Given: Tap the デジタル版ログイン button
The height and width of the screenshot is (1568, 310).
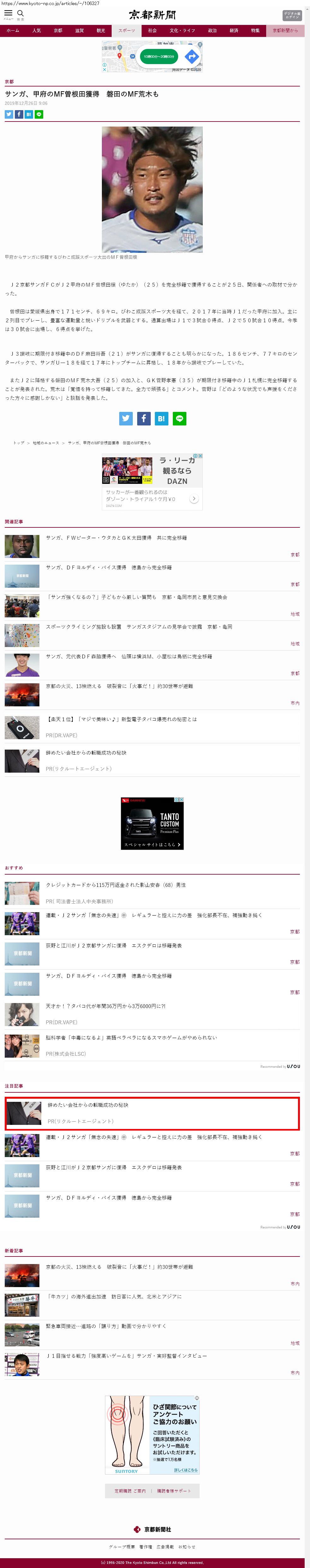Looking at the screenshot, I should 292,15.
